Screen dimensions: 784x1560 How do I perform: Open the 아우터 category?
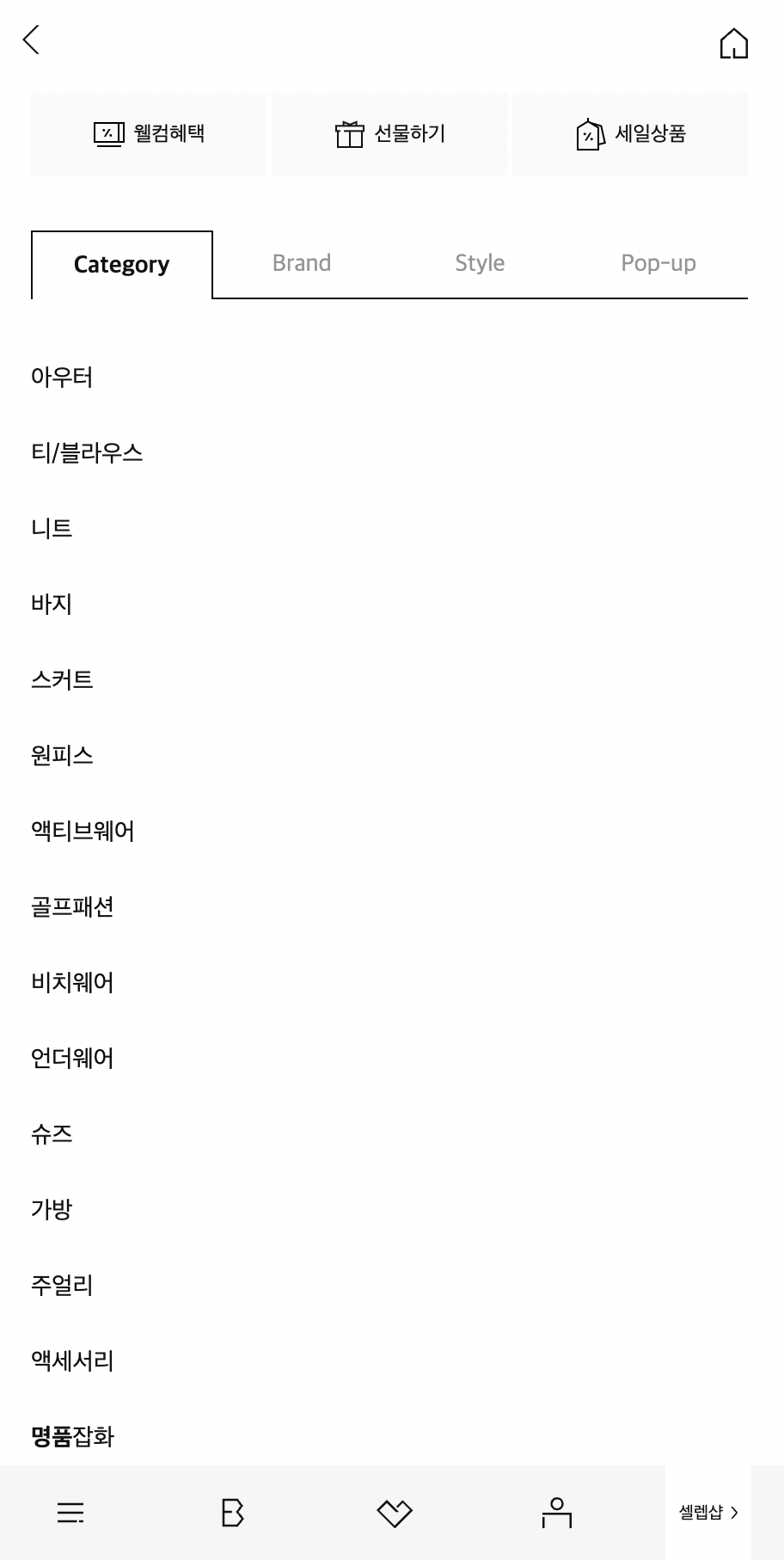coord(62,377)
